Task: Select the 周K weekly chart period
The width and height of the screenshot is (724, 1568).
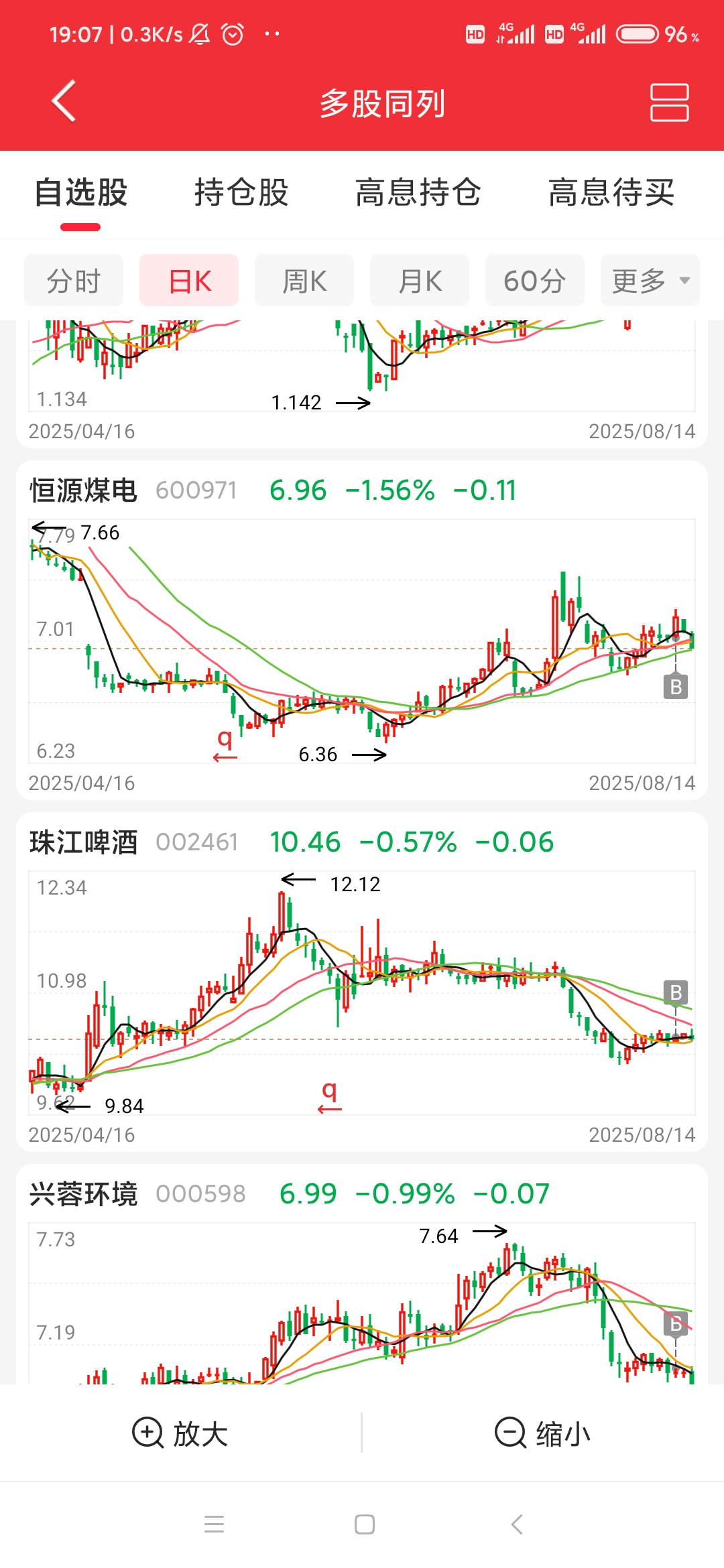Action: click(304, 281)
